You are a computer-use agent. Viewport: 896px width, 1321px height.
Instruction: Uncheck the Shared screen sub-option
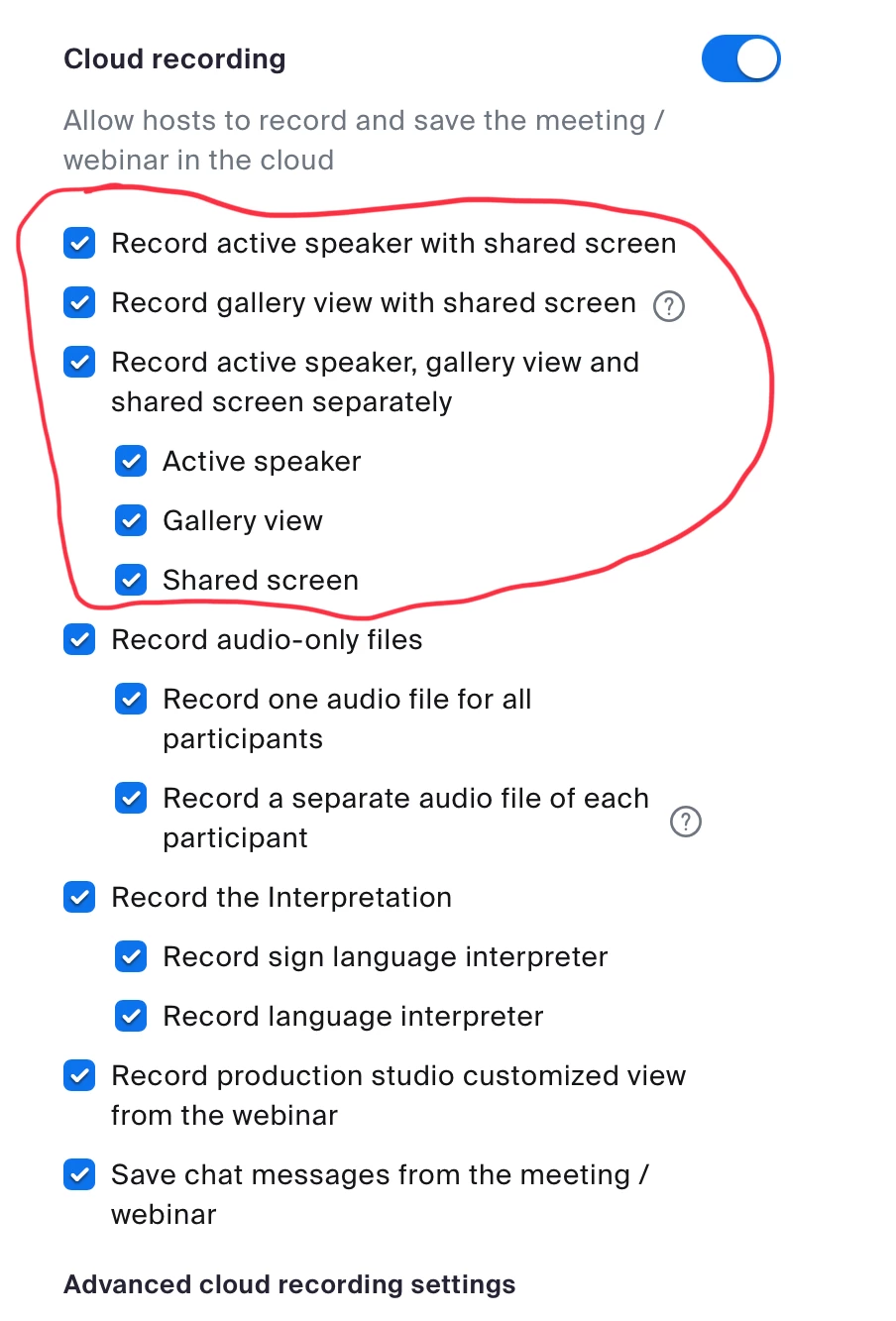tap(131, 580)
